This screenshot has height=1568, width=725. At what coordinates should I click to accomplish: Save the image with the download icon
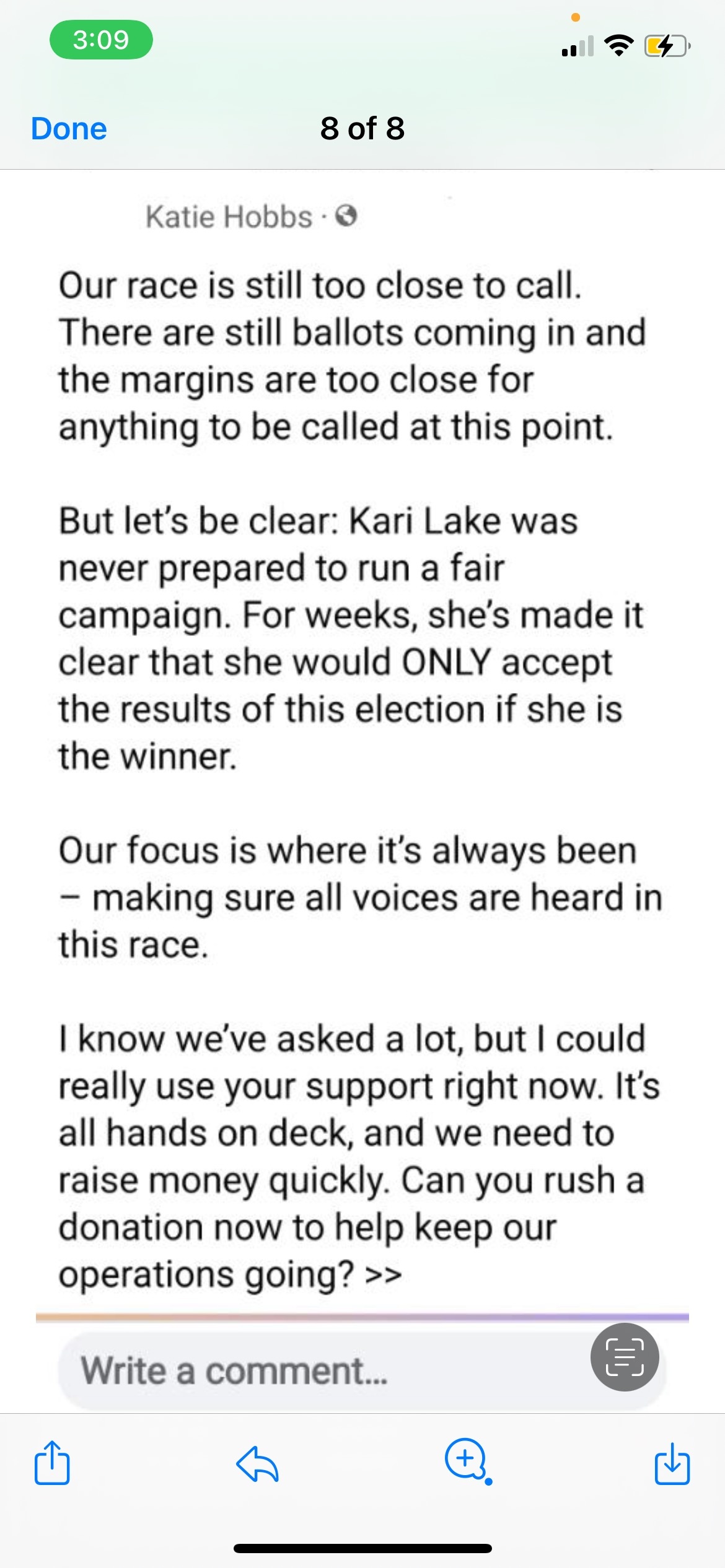672,1463
